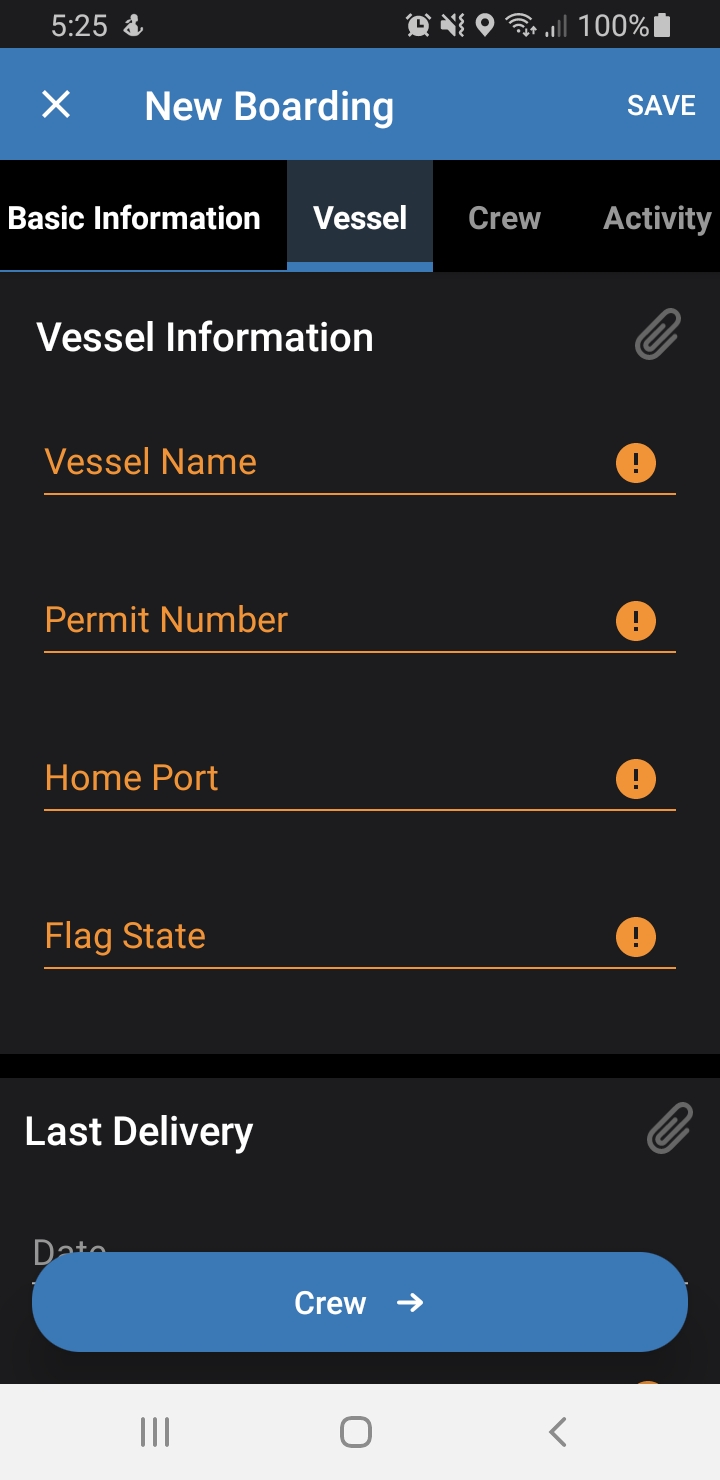720x1480 pixels.
Task: Open recent apps from the navigation bar
Action: pos(155,1432)
